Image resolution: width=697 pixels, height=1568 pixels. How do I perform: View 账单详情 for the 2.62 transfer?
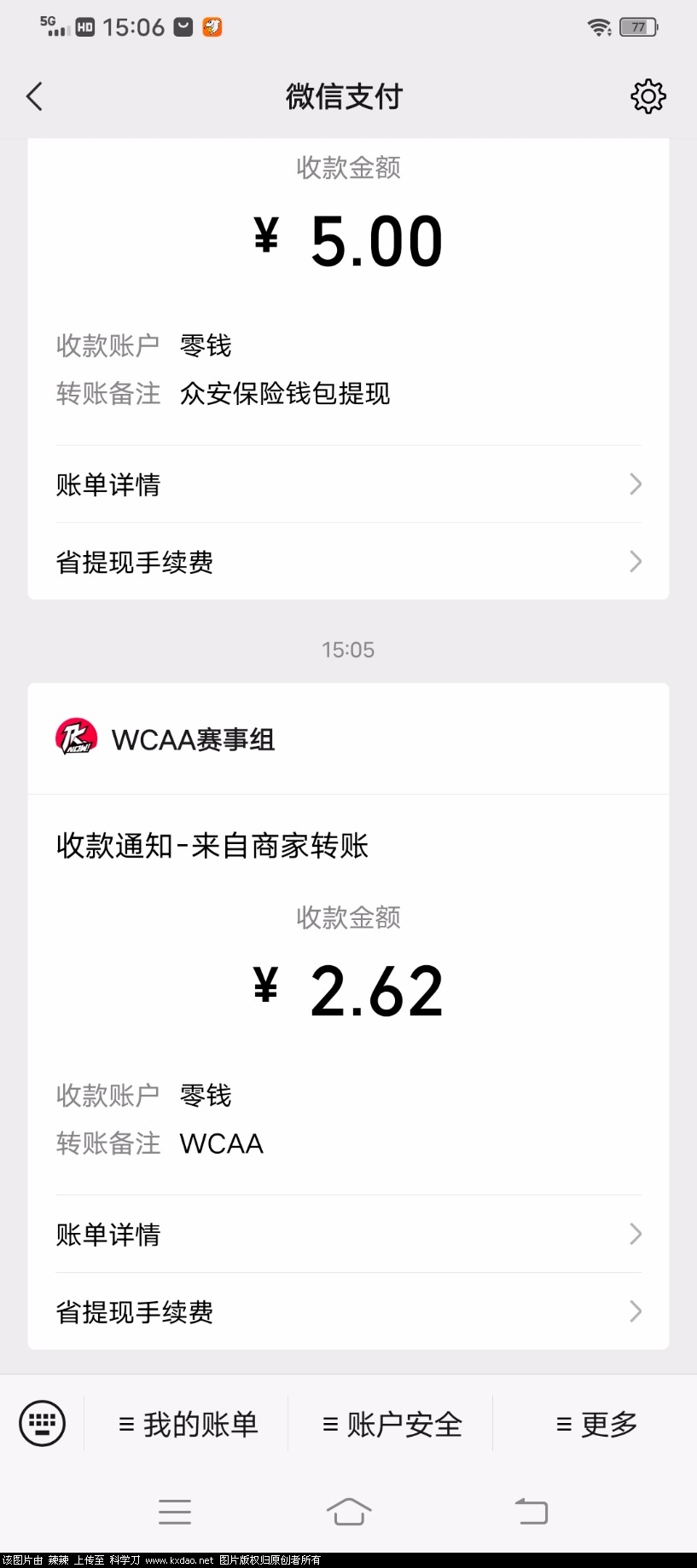click(348, 1234)
